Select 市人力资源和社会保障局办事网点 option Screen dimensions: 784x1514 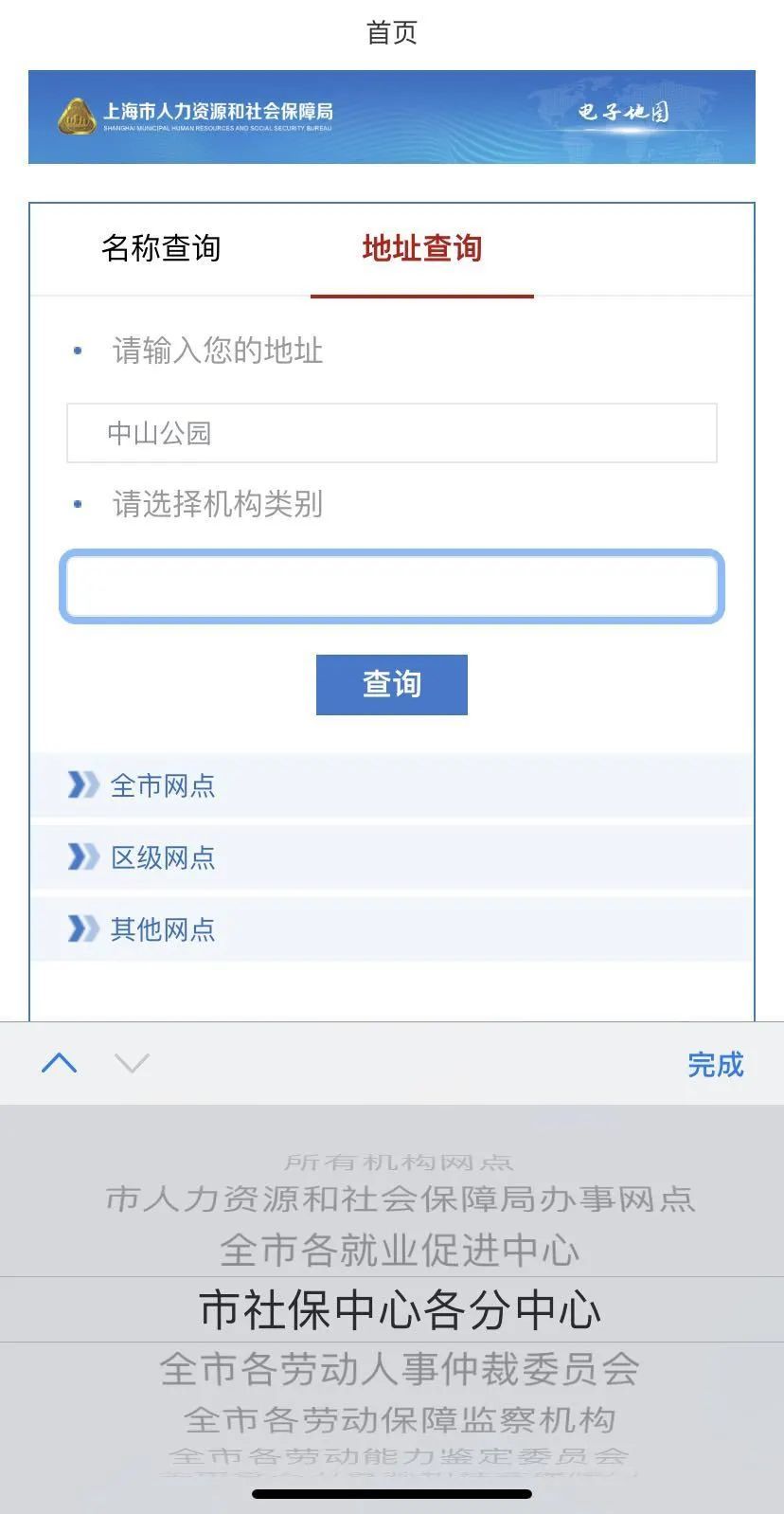(399, 1199)
